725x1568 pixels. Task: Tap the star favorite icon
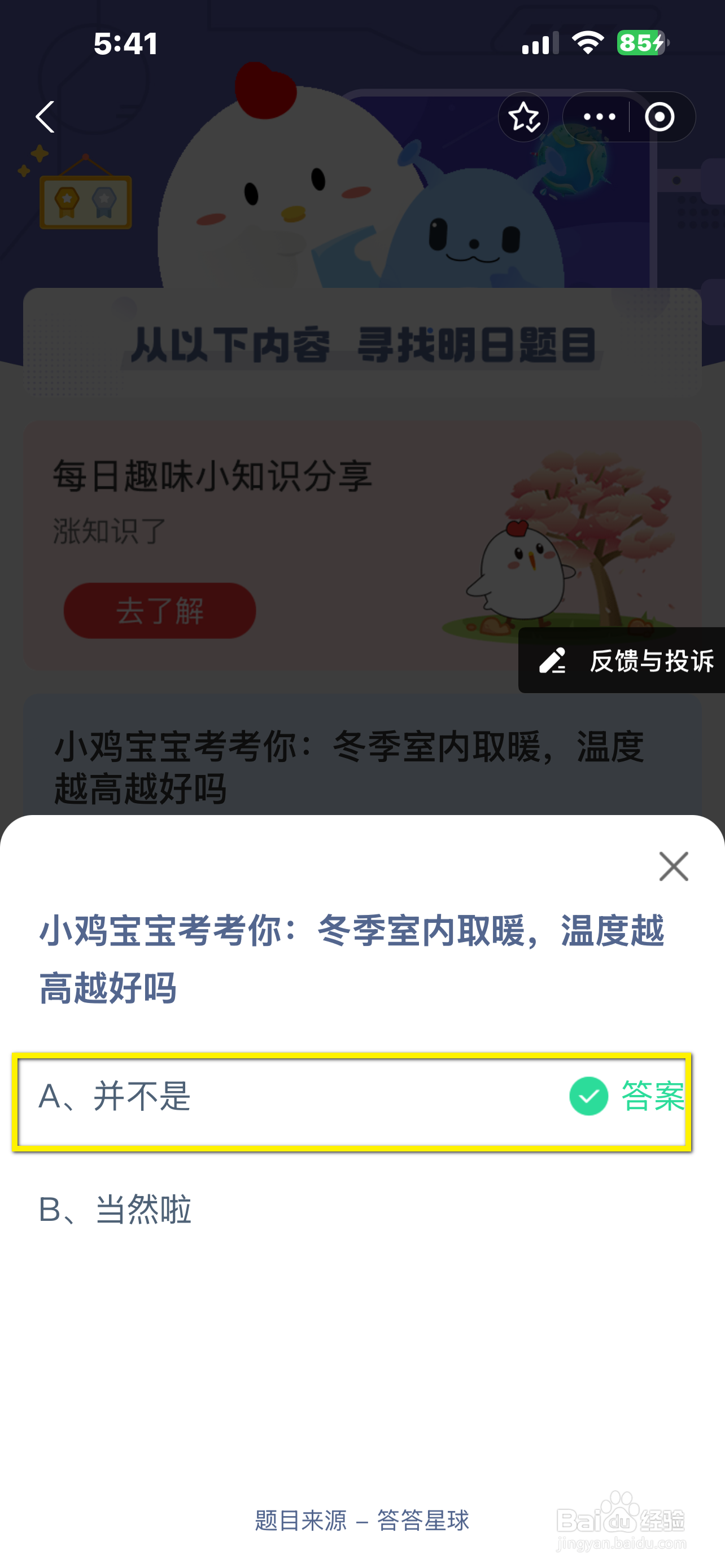[523, 117]
